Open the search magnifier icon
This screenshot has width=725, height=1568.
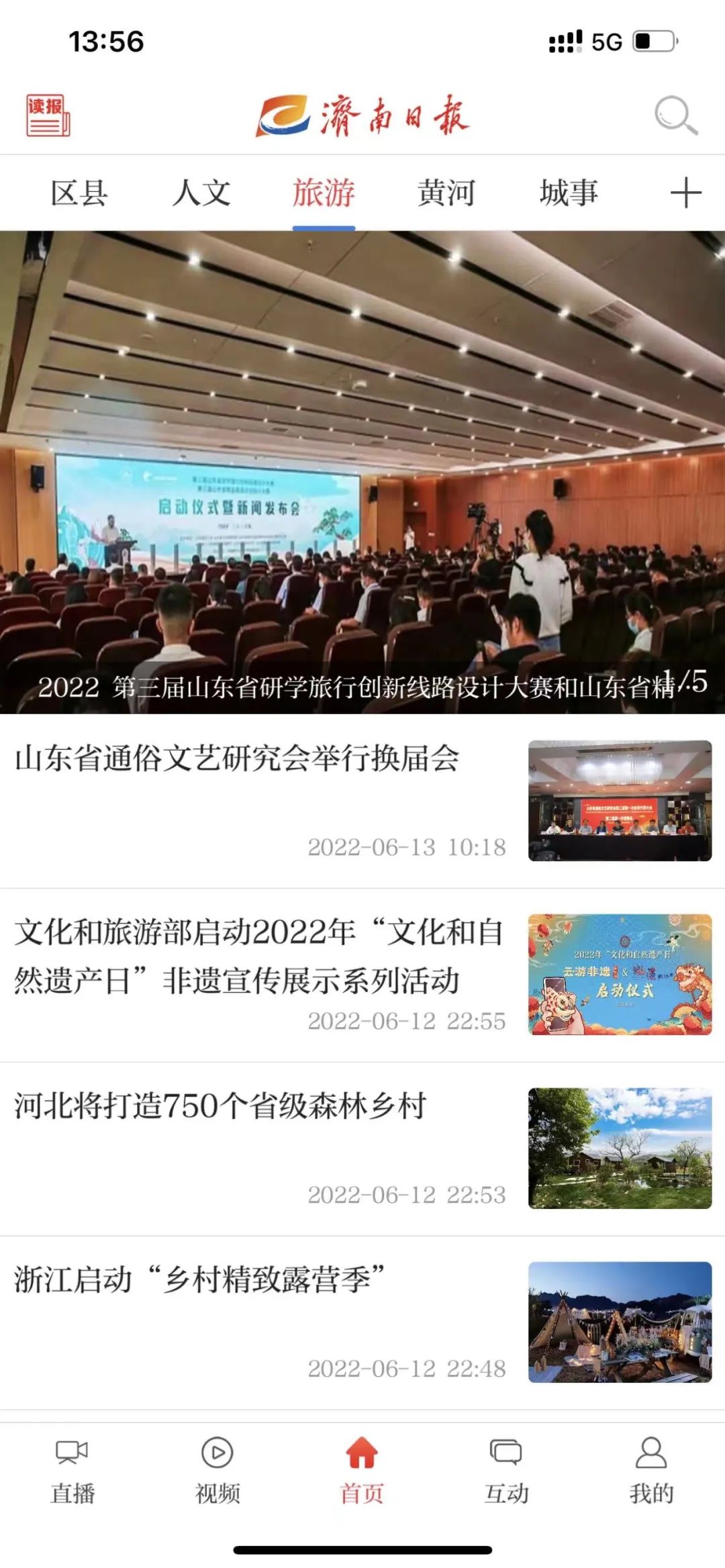coord(675,115)
